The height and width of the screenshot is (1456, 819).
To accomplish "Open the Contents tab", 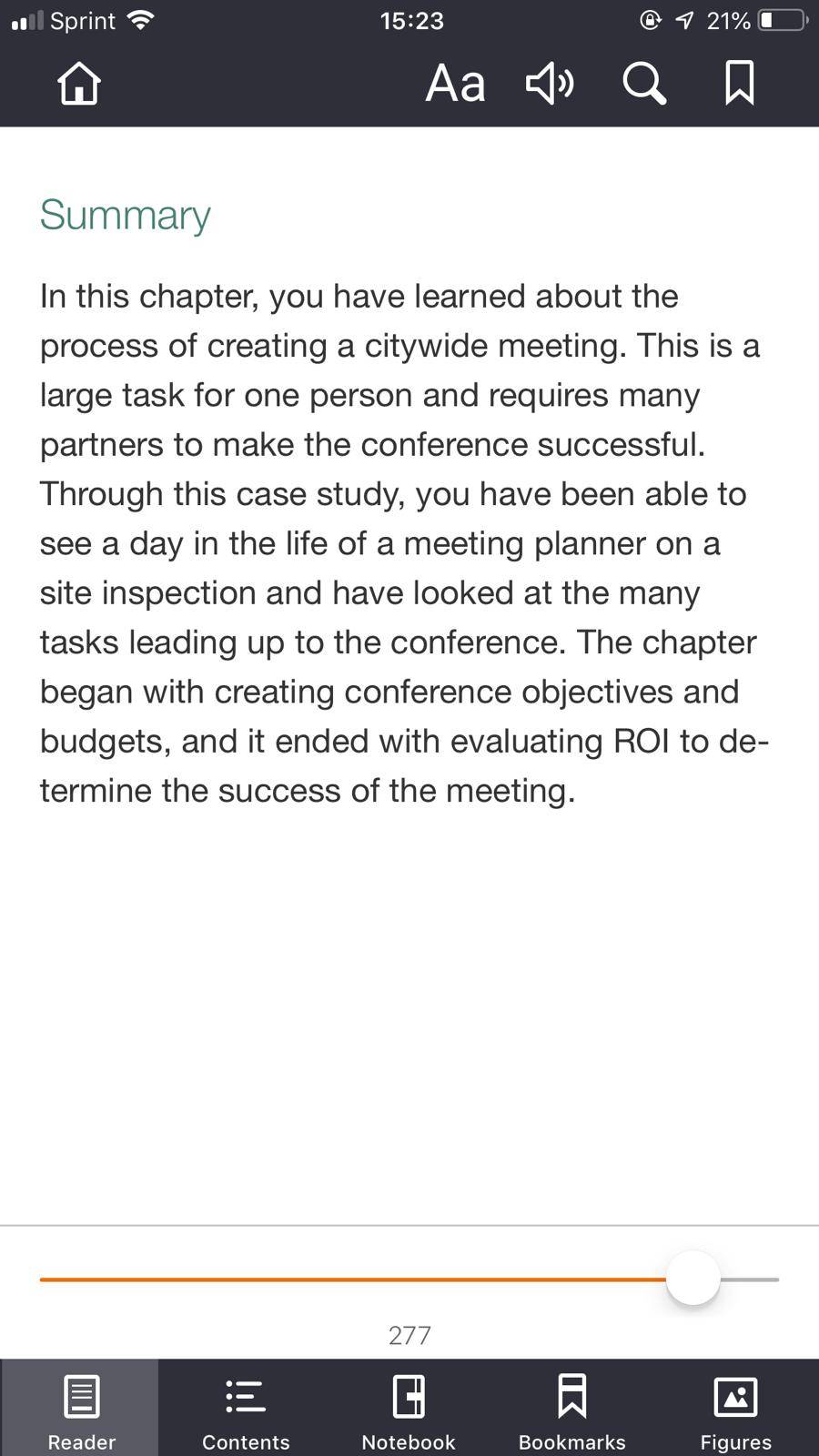I will 246,1409.
